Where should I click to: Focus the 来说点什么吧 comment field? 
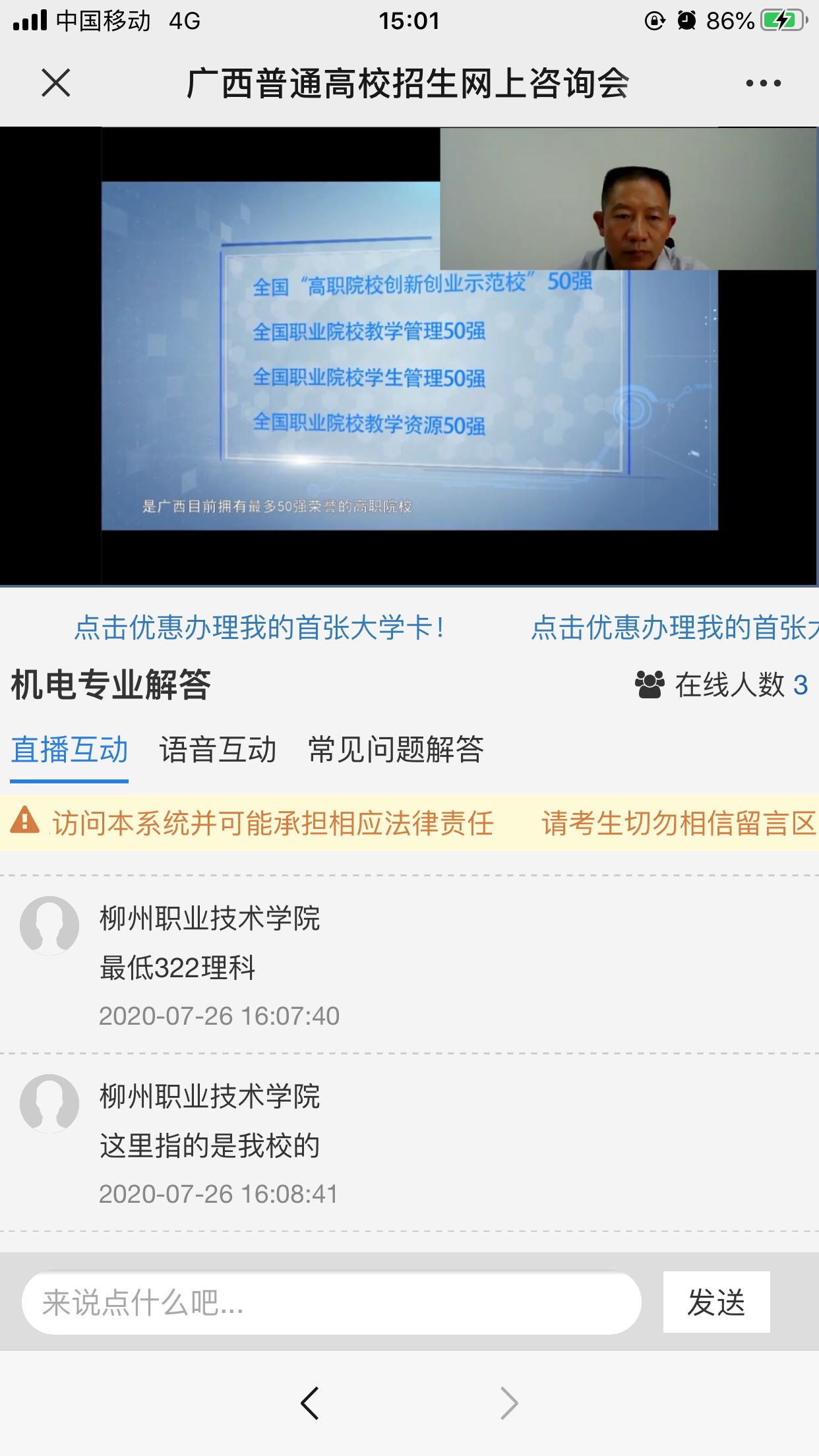tap(331, 1302)
